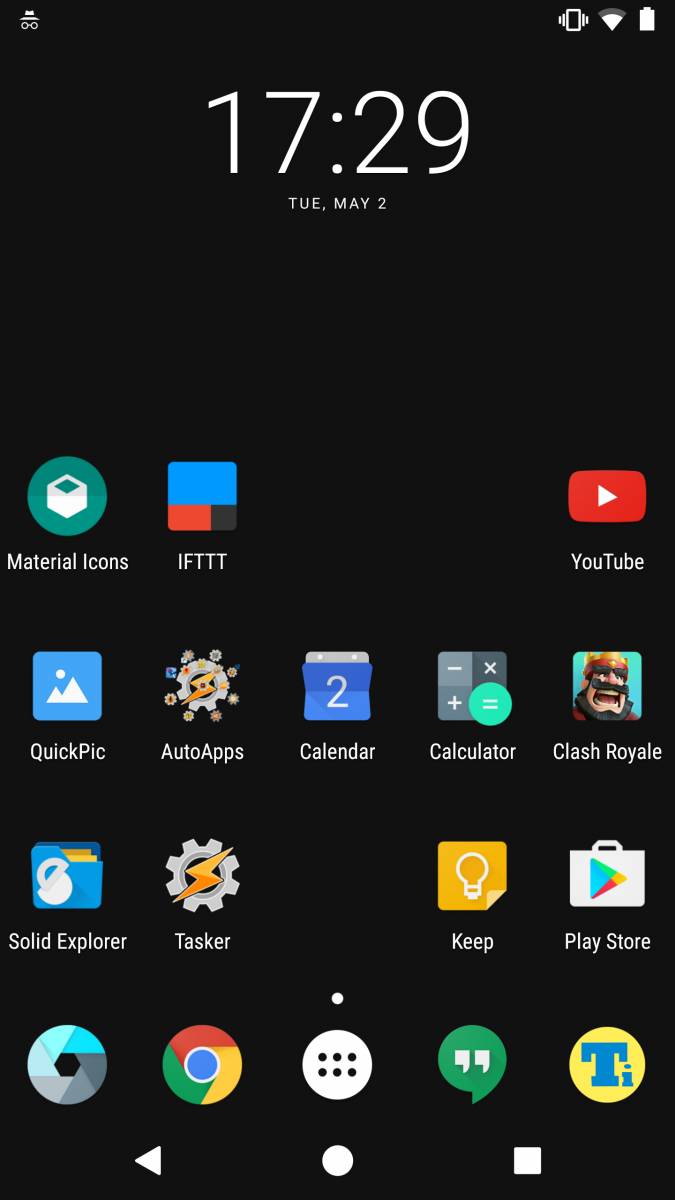This screenshot has width=675, height=1200.
Task: Launch Titanium Backup from the dock
Action: click(607, 1065)
